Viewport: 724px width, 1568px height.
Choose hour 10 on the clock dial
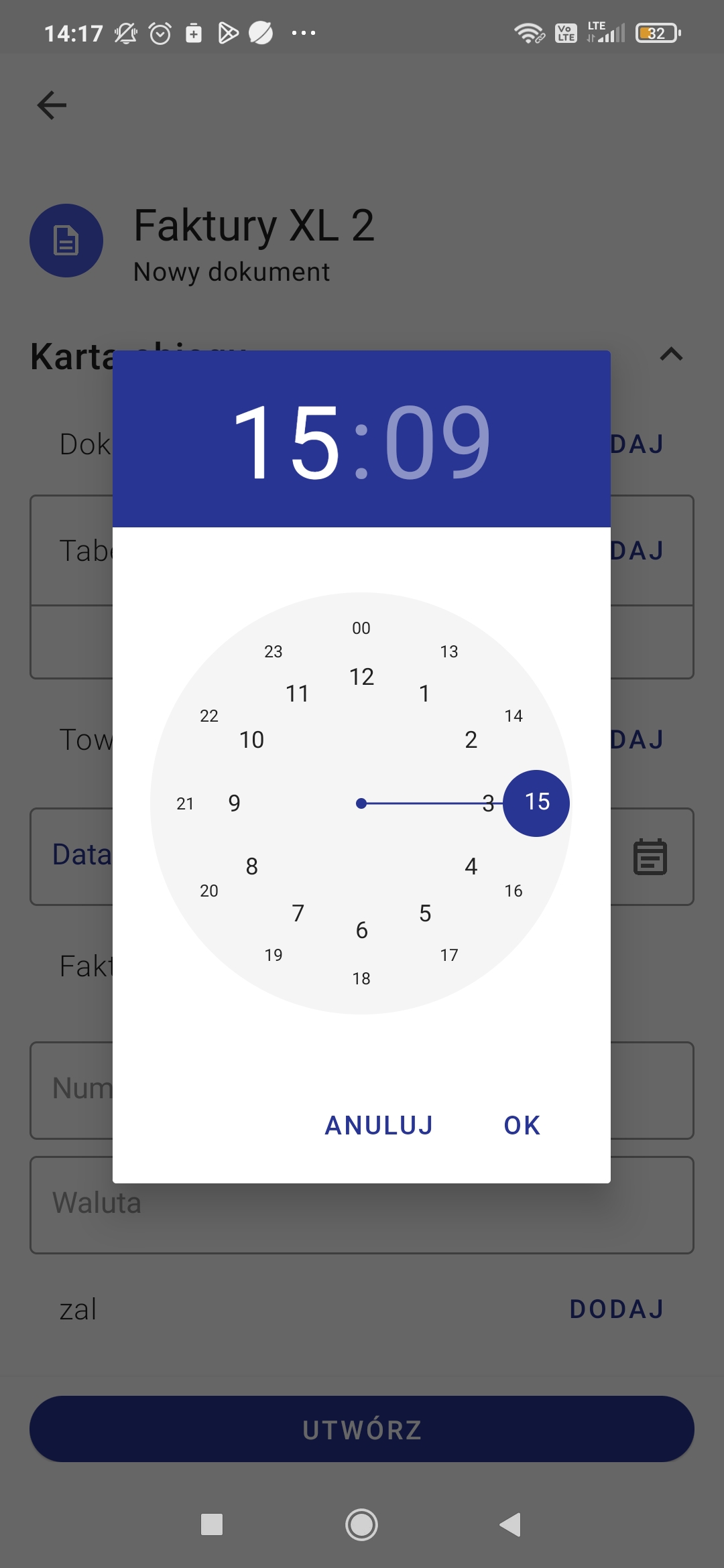[251, 740]
